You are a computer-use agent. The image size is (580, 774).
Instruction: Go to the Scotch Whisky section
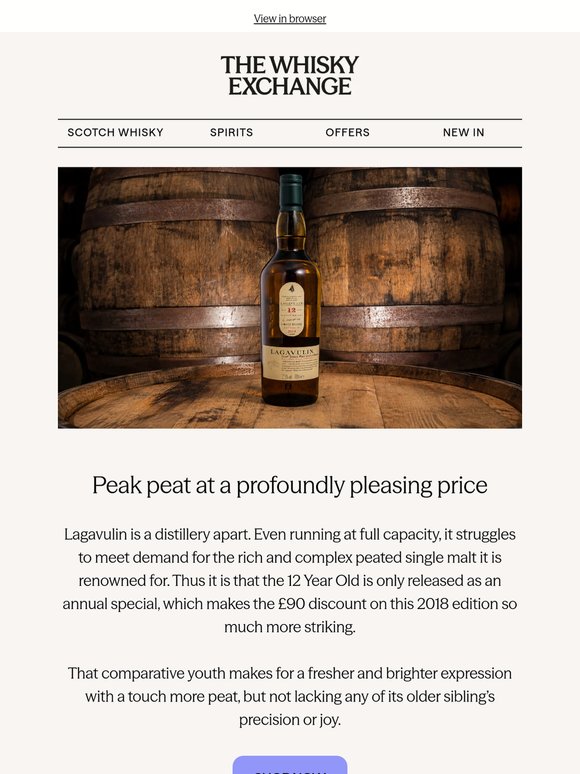(x=116, y=132)
